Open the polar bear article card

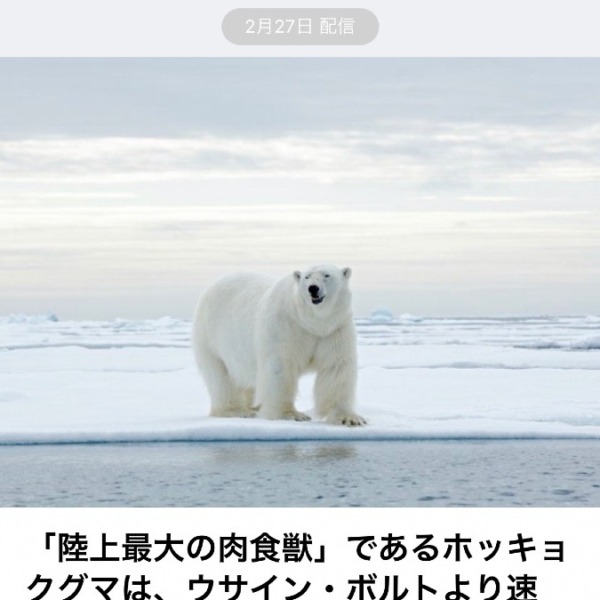coord(300,300)
